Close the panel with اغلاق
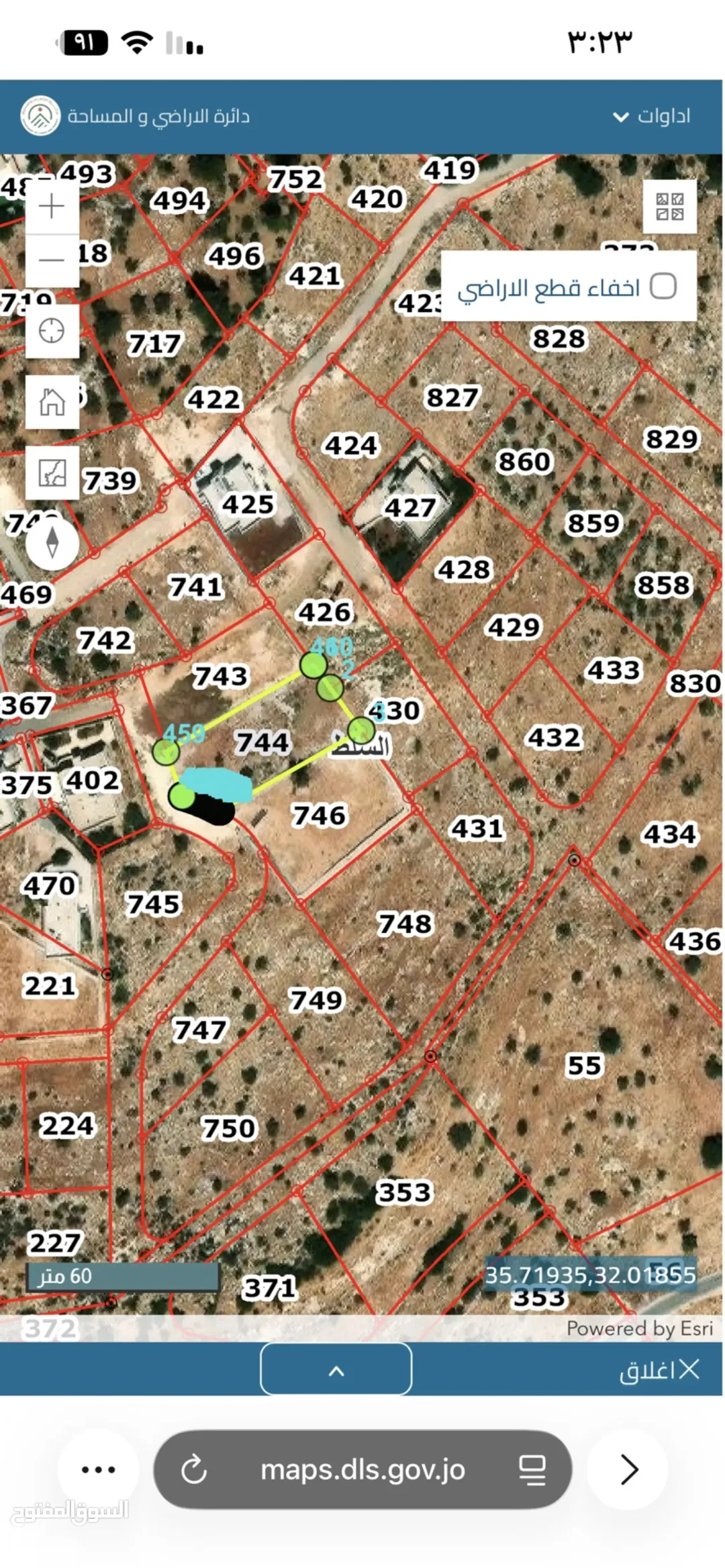This screenshot has height=1568, width=725. (x=659, y=1369)
